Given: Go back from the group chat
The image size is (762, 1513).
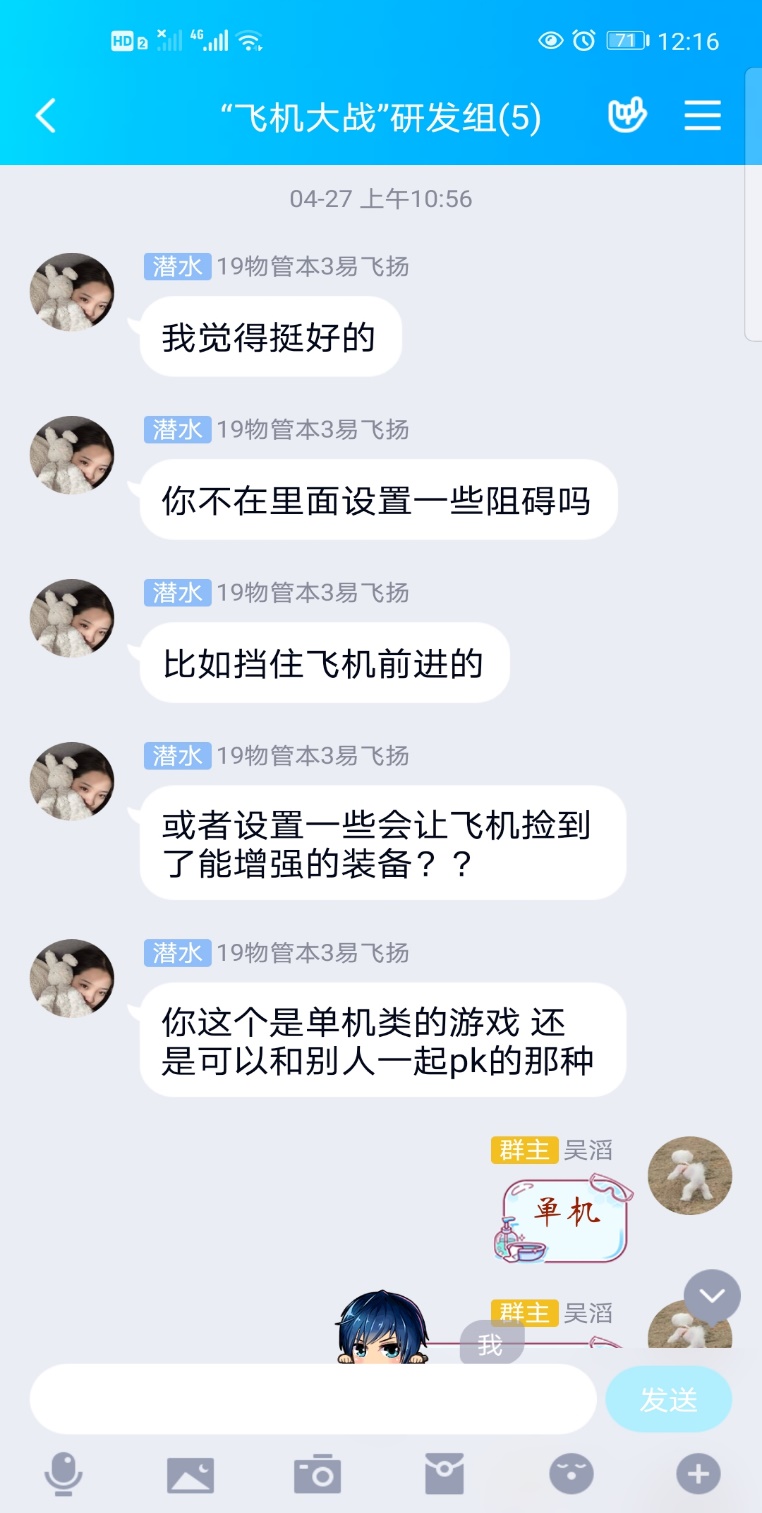Looking at the screenshot, I should point(45,117).
